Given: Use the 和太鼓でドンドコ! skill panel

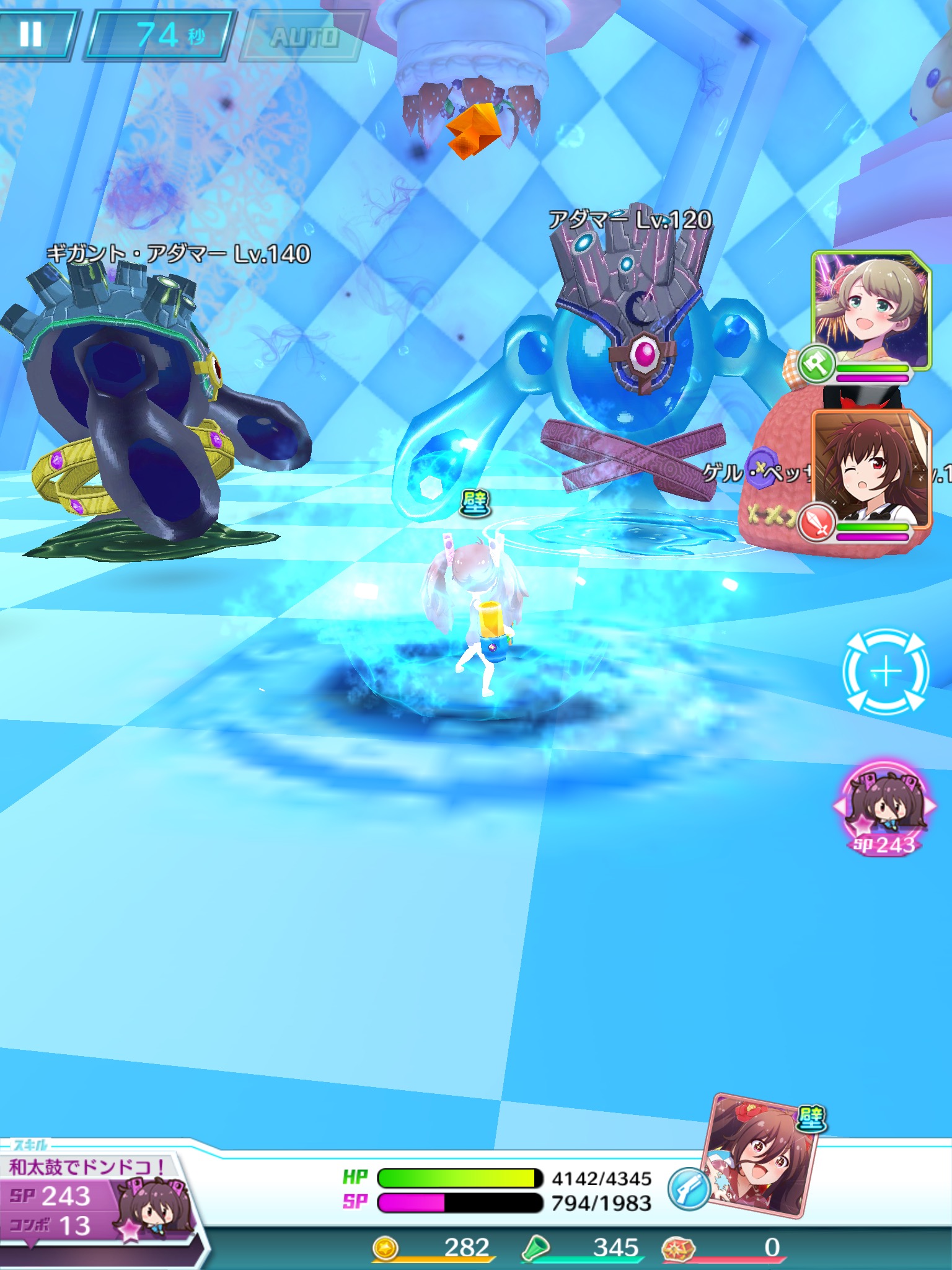Looking at the screenshot, I should pyautogui.click(x=93, y=1197).
